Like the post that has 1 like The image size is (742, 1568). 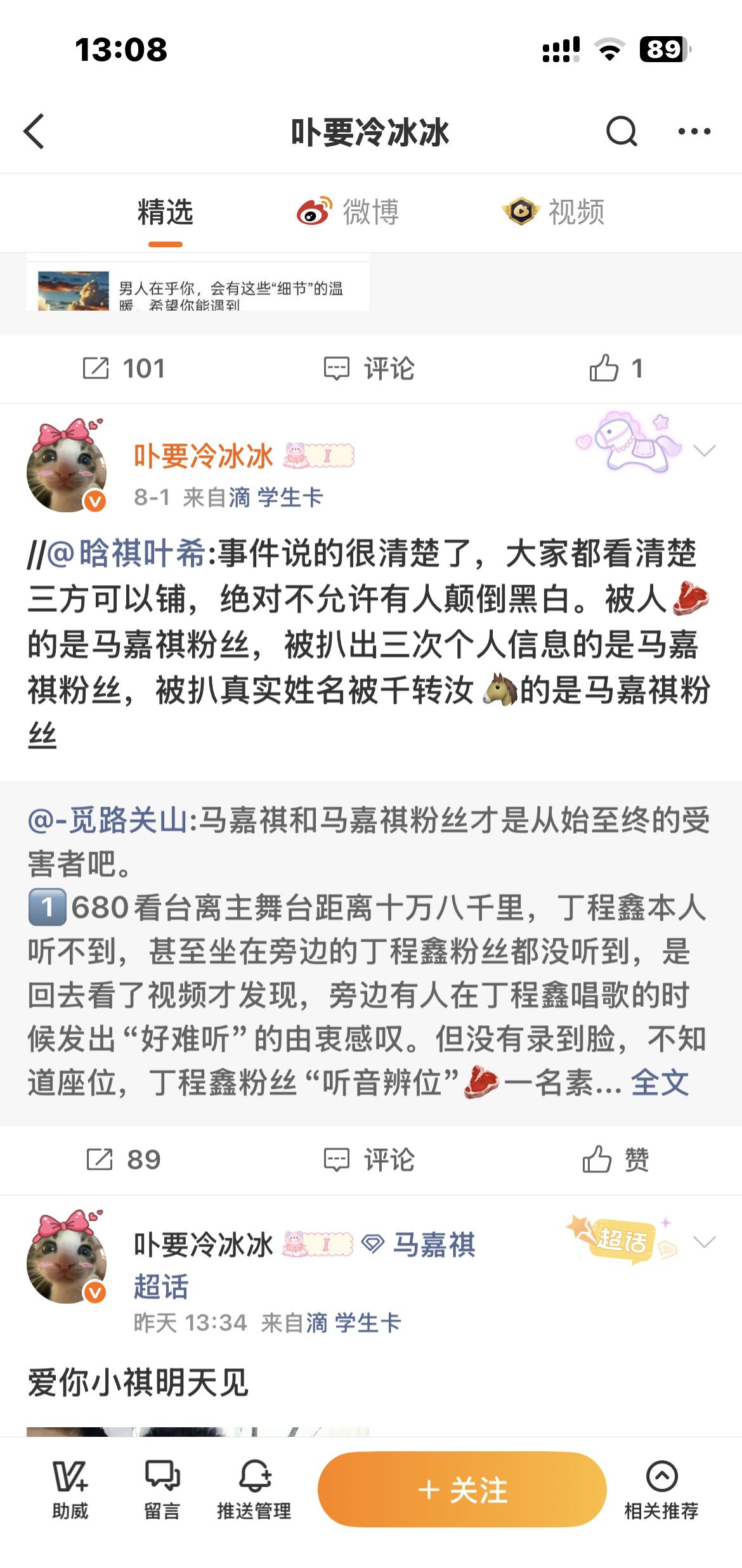click(x=615, y=368)
